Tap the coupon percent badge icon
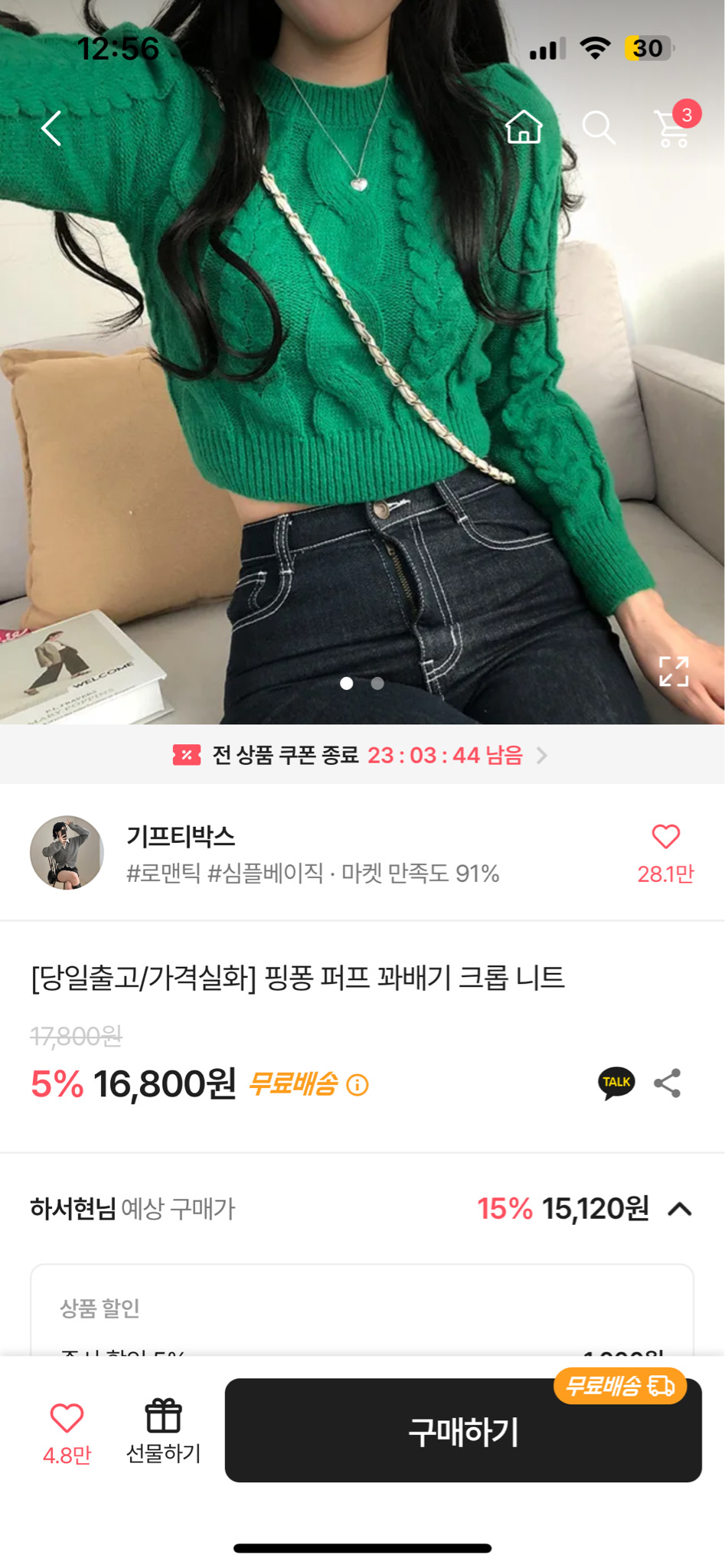The width and height of the screenshot is (725, 1568). coord(185,755)
